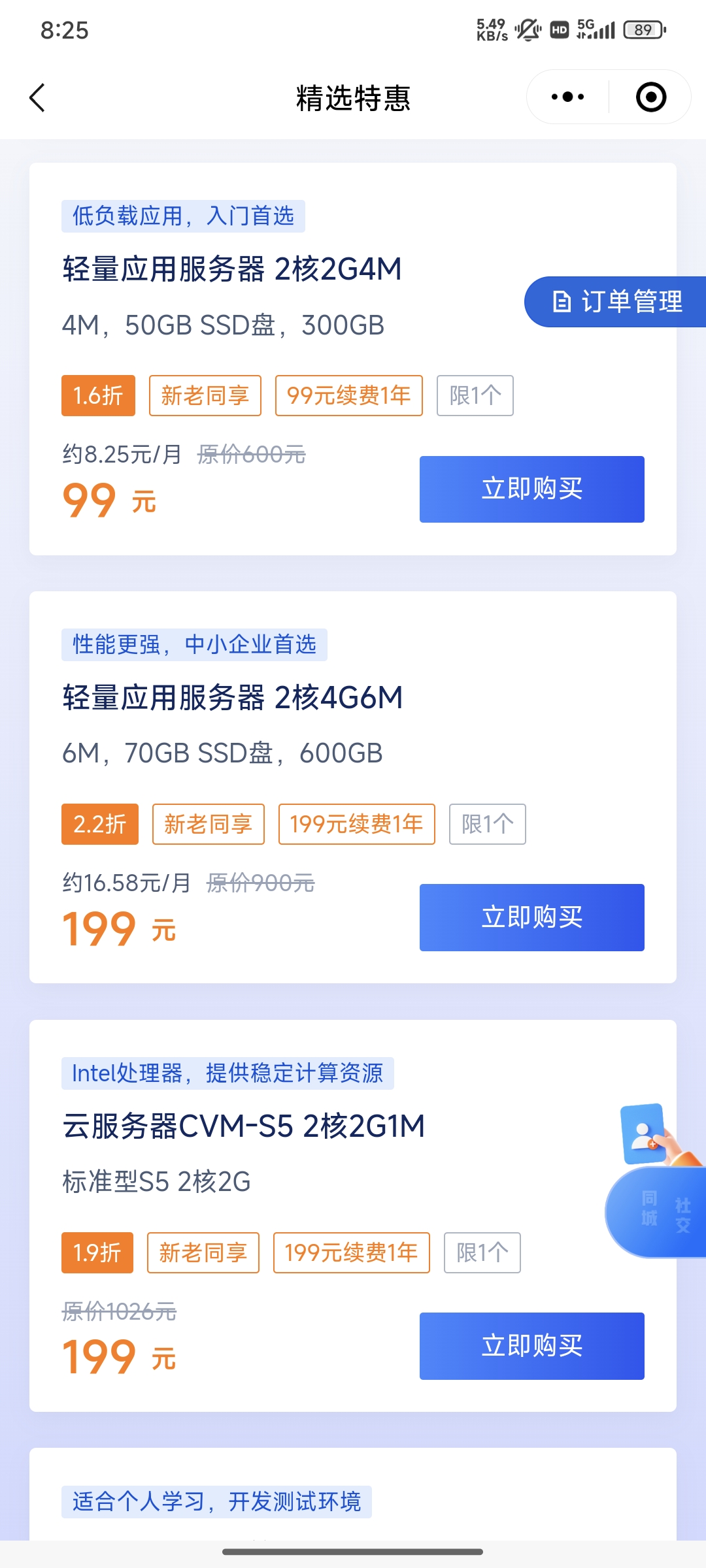Go back from 精选特惠 page
Viewport: 706px width, 1568px height.
coord(38,98)
